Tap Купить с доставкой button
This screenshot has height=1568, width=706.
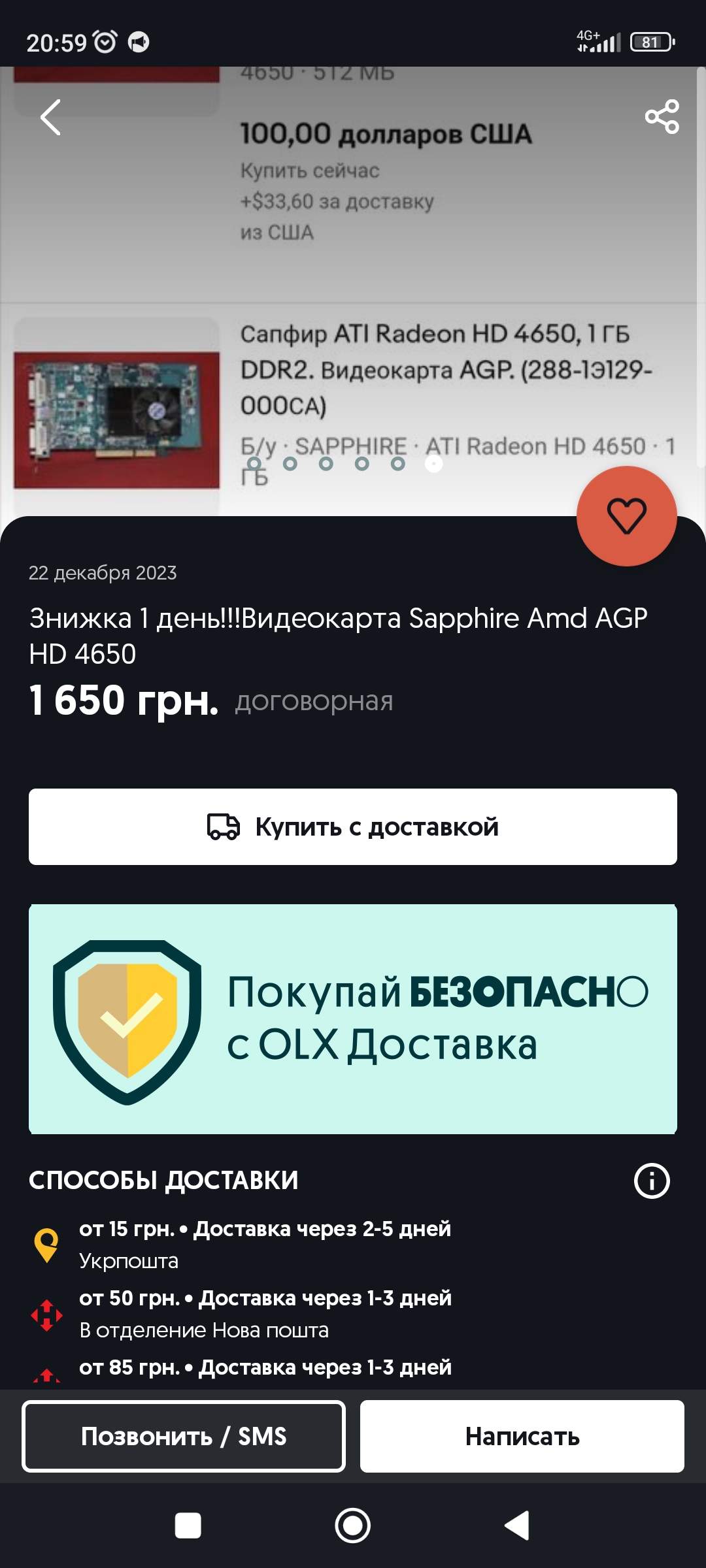pos(353,826)
